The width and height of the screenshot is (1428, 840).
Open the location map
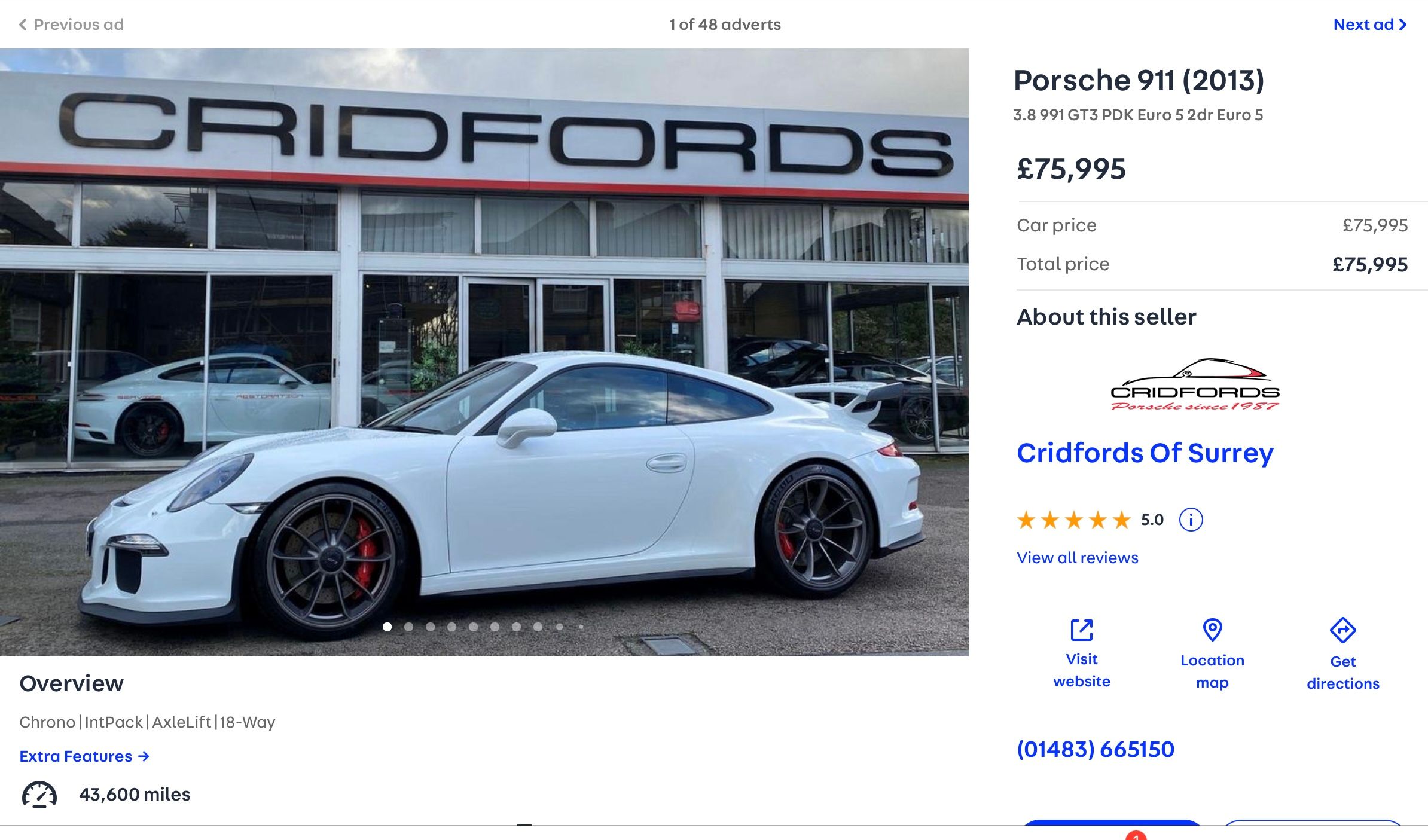1212,653
